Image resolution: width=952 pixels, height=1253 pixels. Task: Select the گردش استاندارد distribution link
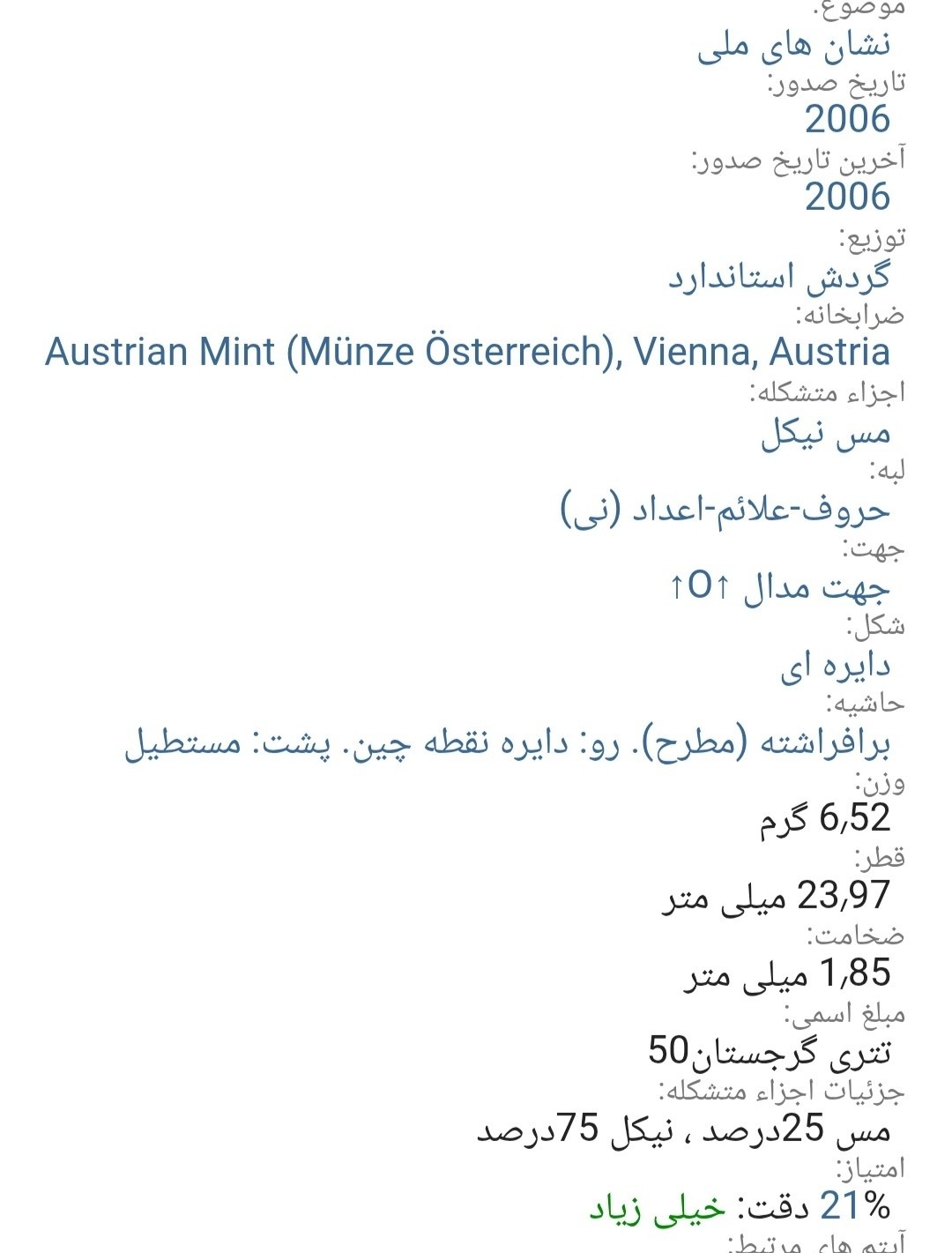[778, 275]
